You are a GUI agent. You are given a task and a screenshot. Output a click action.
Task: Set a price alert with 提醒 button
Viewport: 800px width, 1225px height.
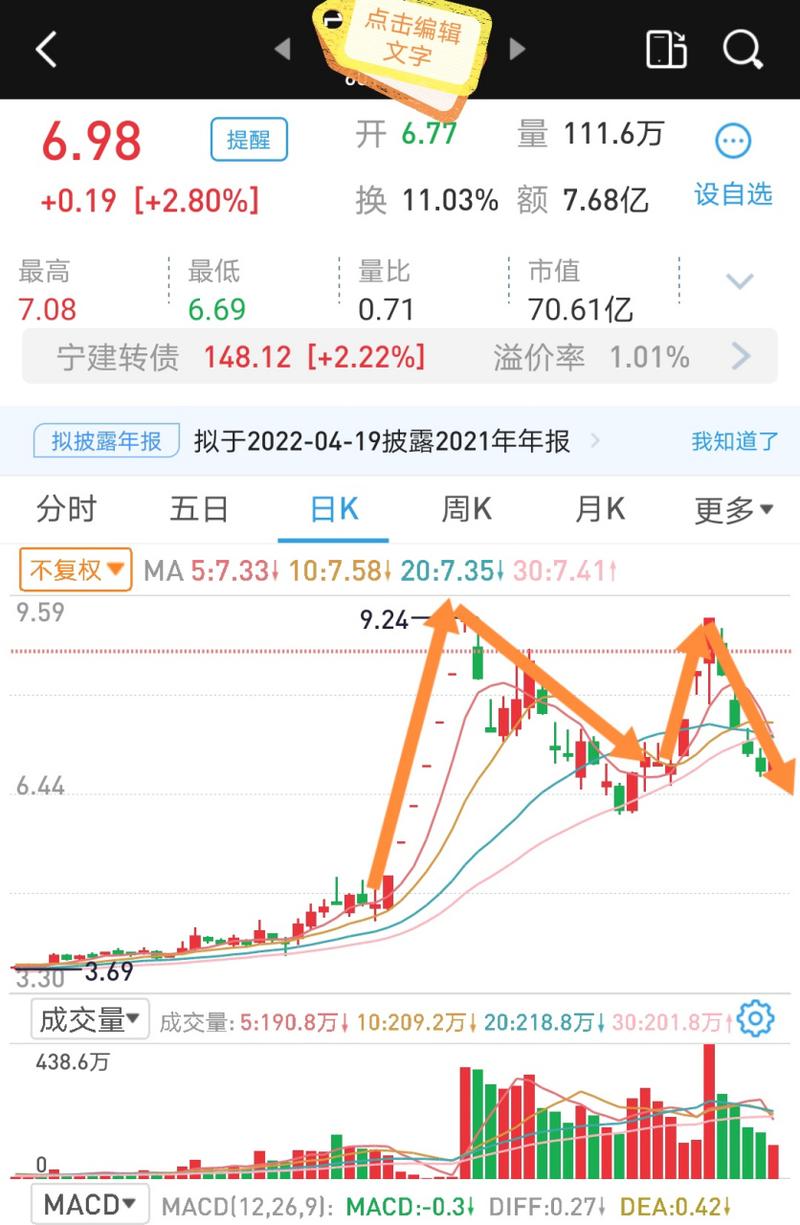pyautogui.click(x=246, y=138)
